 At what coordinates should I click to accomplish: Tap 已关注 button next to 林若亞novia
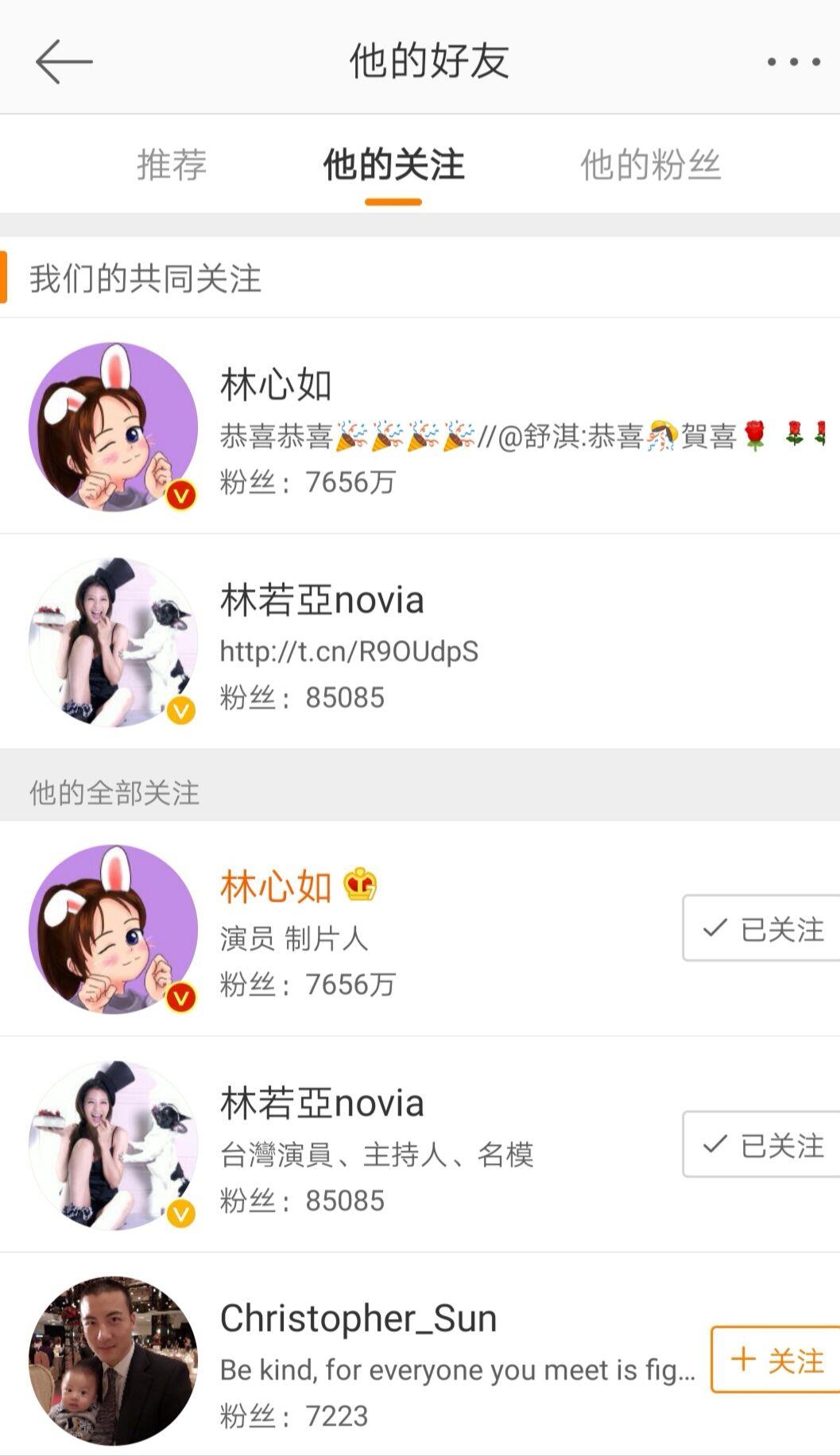(x=761, y=1144)
